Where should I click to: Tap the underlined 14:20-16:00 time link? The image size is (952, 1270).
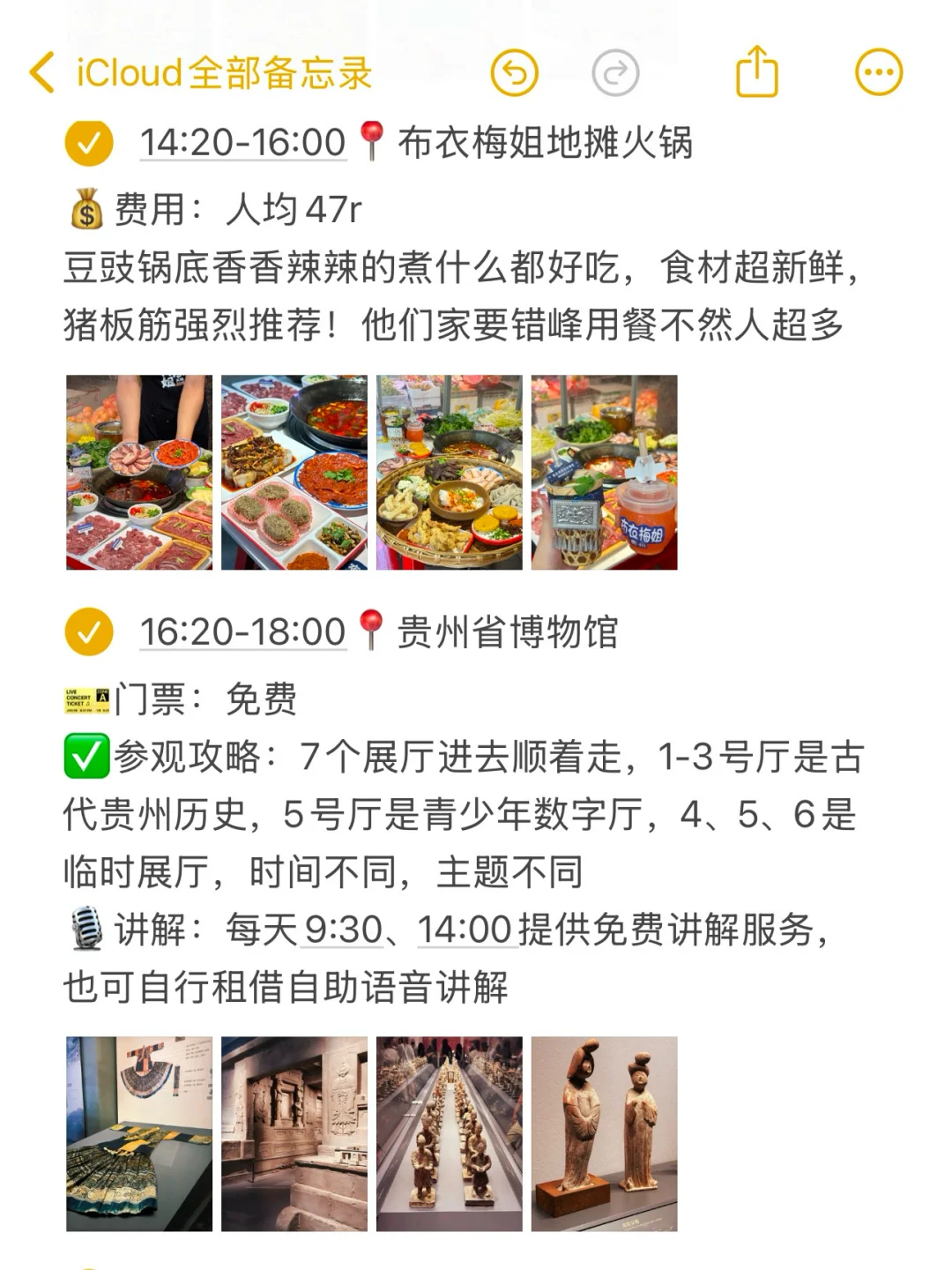(242, 143)
